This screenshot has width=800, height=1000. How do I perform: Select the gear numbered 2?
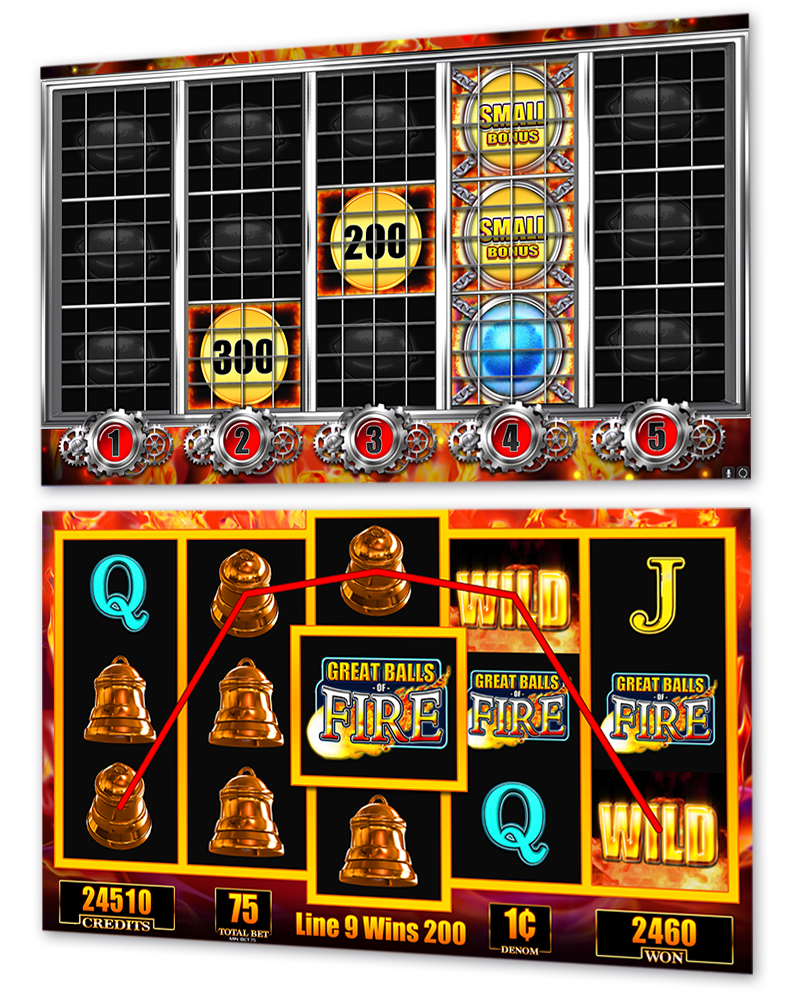(x=243, y=440)
